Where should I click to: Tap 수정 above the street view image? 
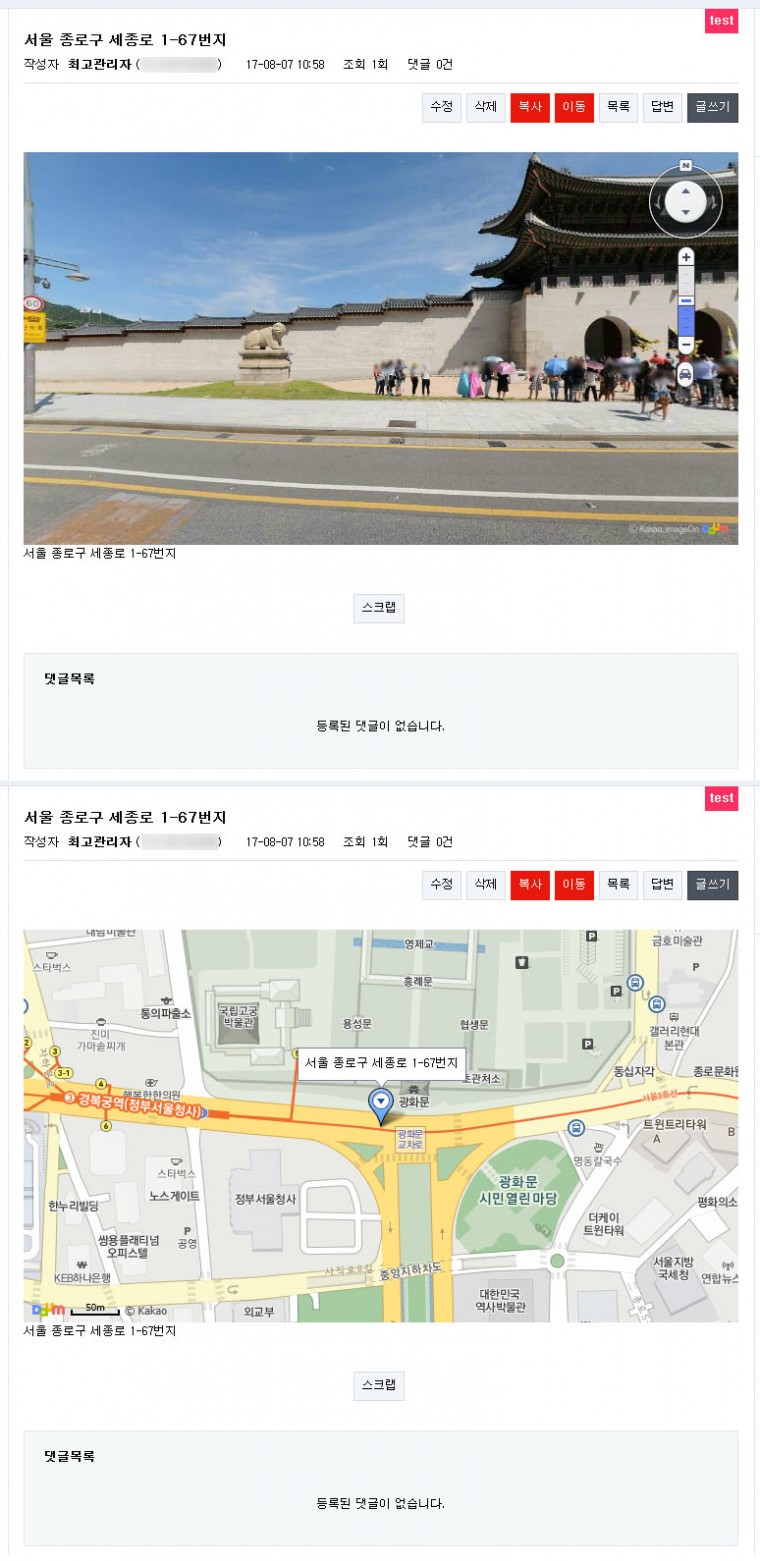[x=441, y=107]
